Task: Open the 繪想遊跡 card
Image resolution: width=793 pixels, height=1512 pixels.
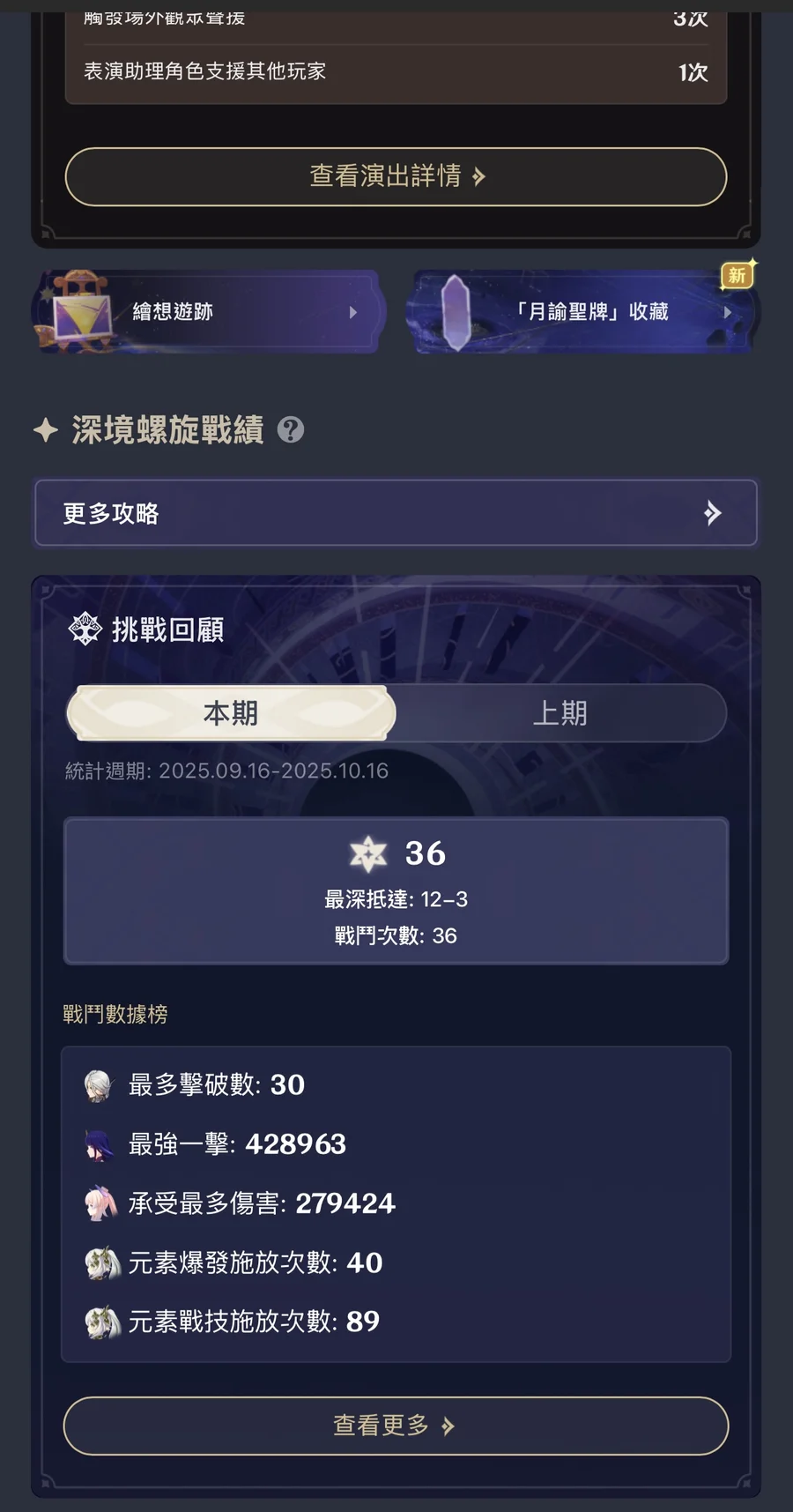Action: tap(208, 312)
